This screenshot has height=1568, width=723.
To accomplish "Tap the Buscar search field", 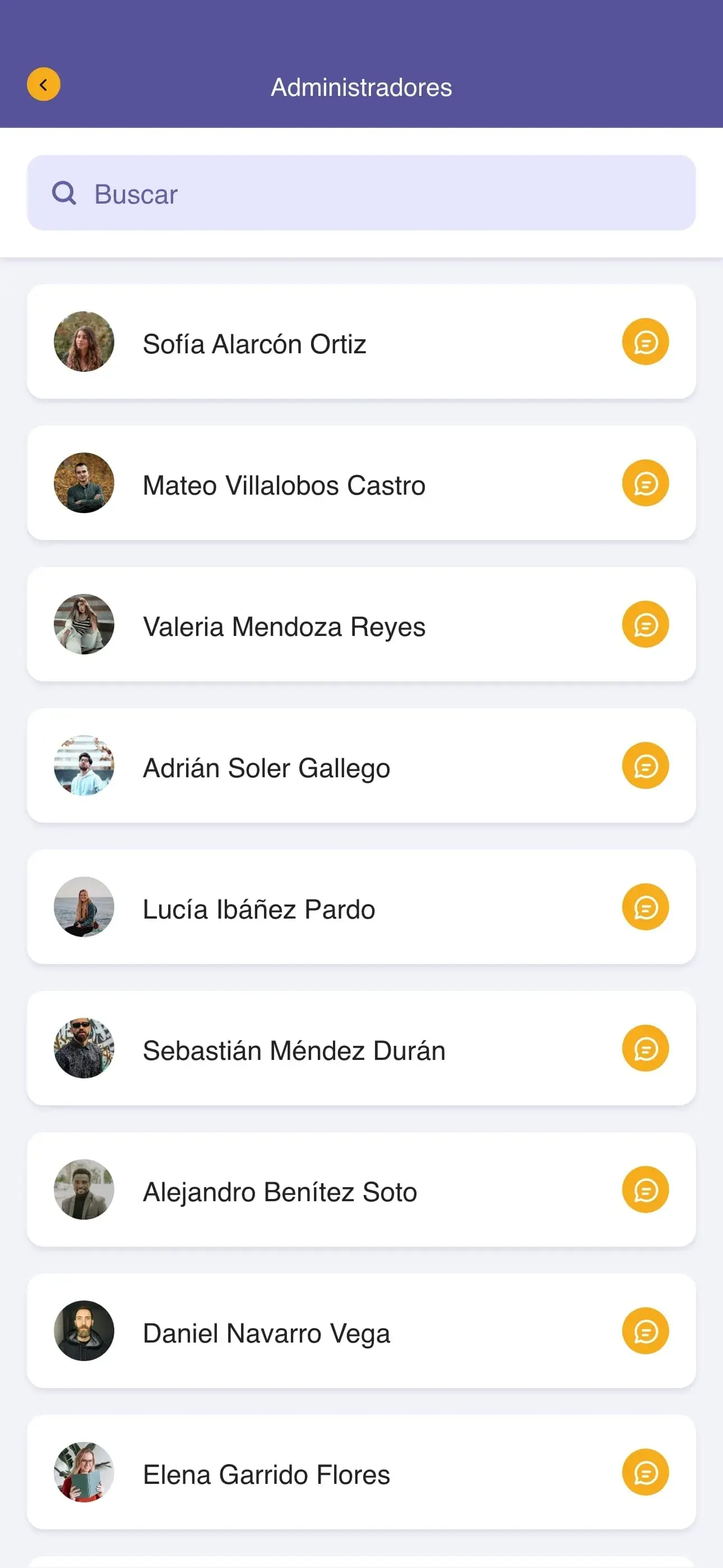I will [361, 193].
